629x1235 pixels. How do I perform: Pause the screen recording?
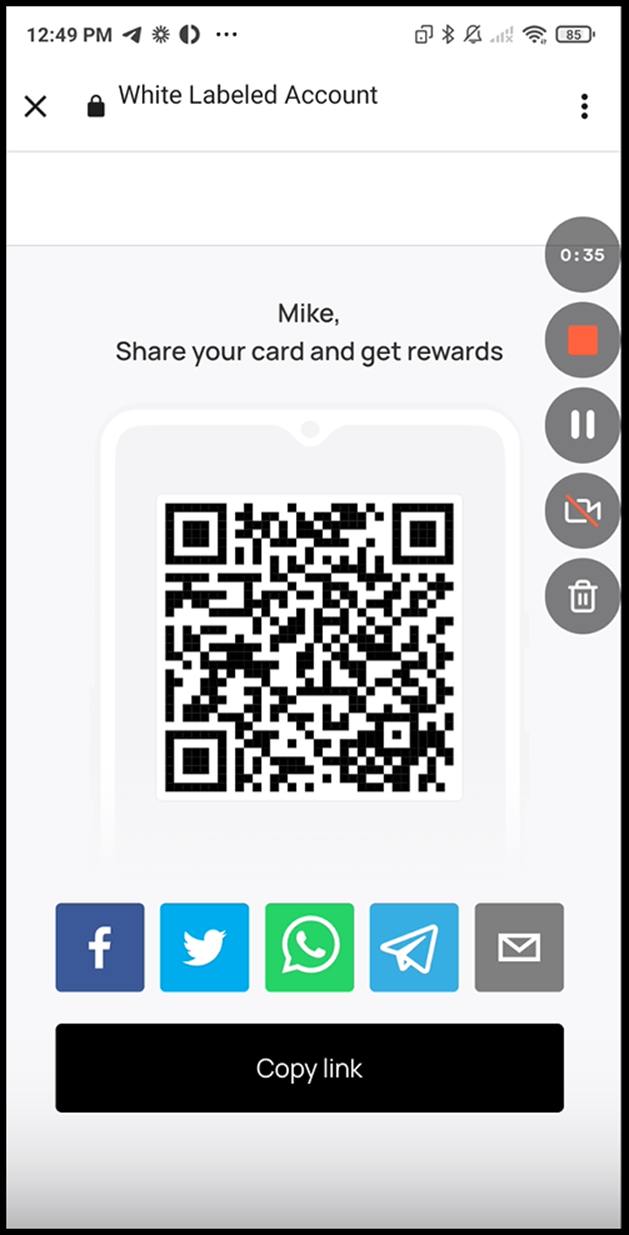(x=582, y=425)
